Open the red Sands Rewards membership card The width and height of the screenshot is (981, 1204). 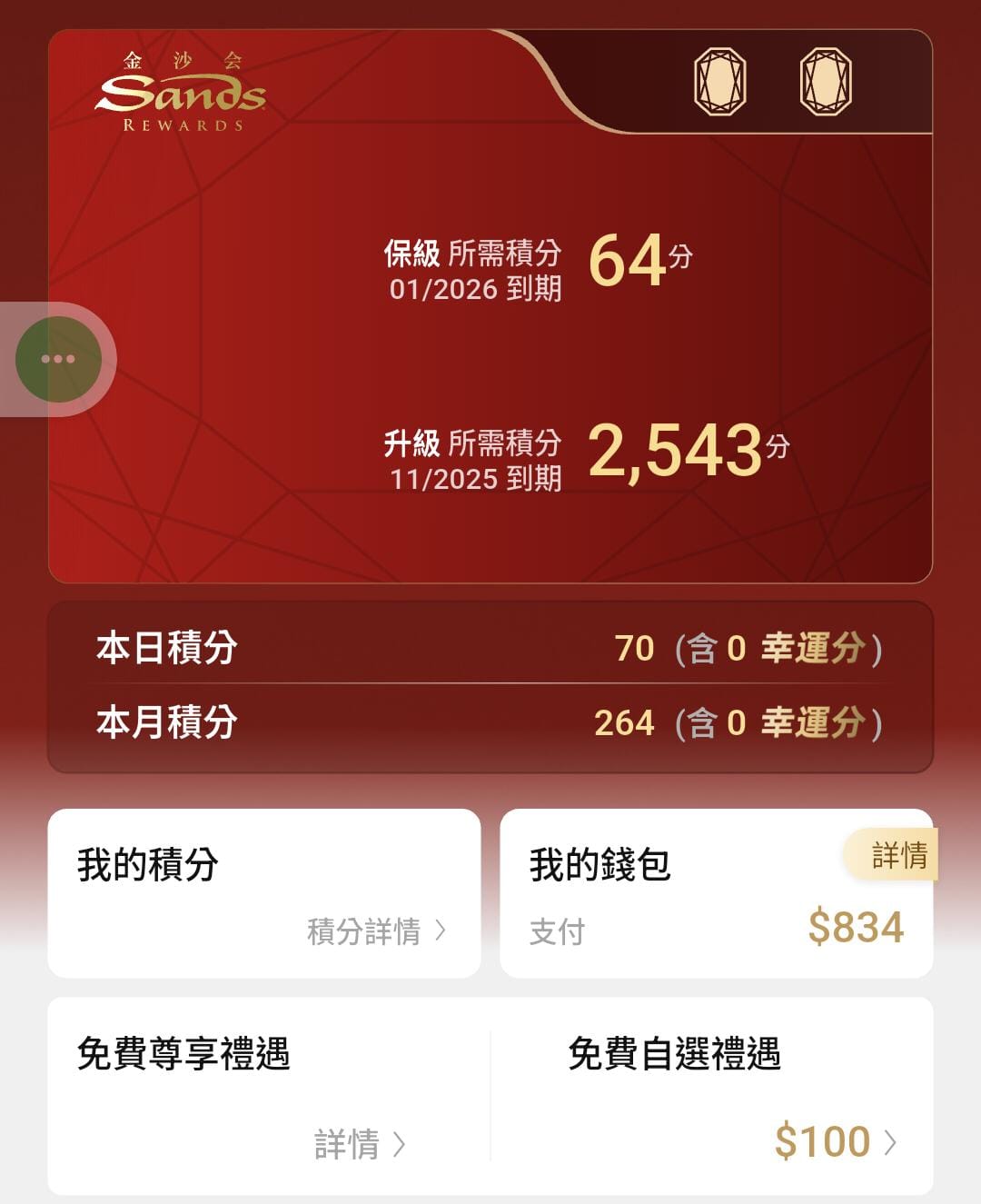pos(490,363)
